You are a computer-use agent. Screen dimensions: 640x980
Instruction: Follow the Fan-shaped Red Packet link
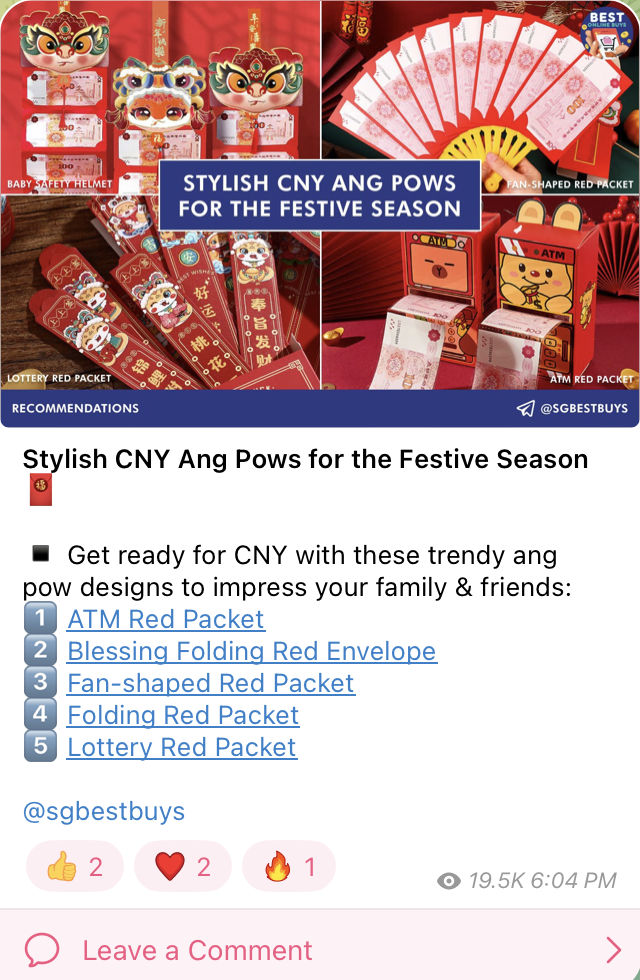pyautogui.click(x=210, y=683)
